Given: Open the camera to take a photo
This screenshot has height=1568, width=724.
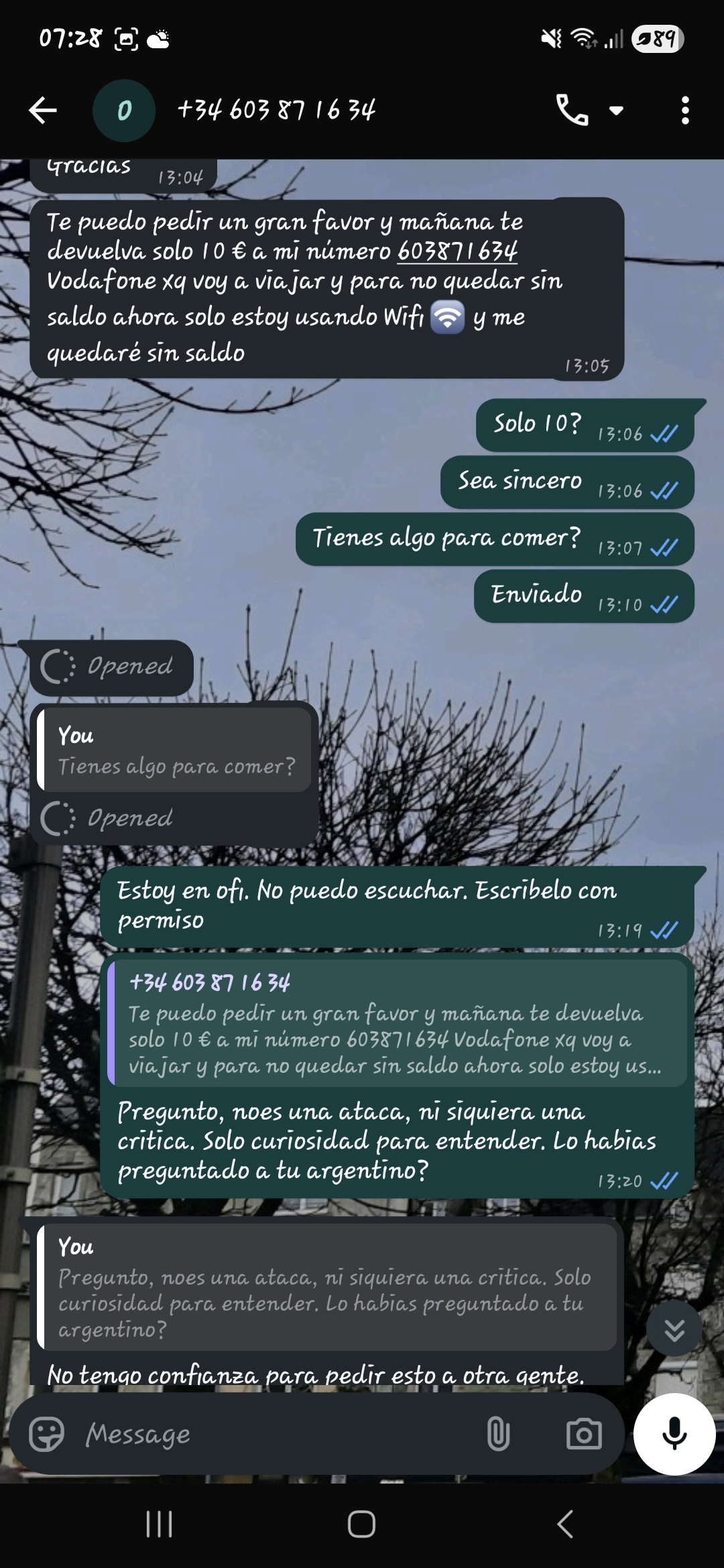Looking at the screenshot, I should (x=583, y=1434).
